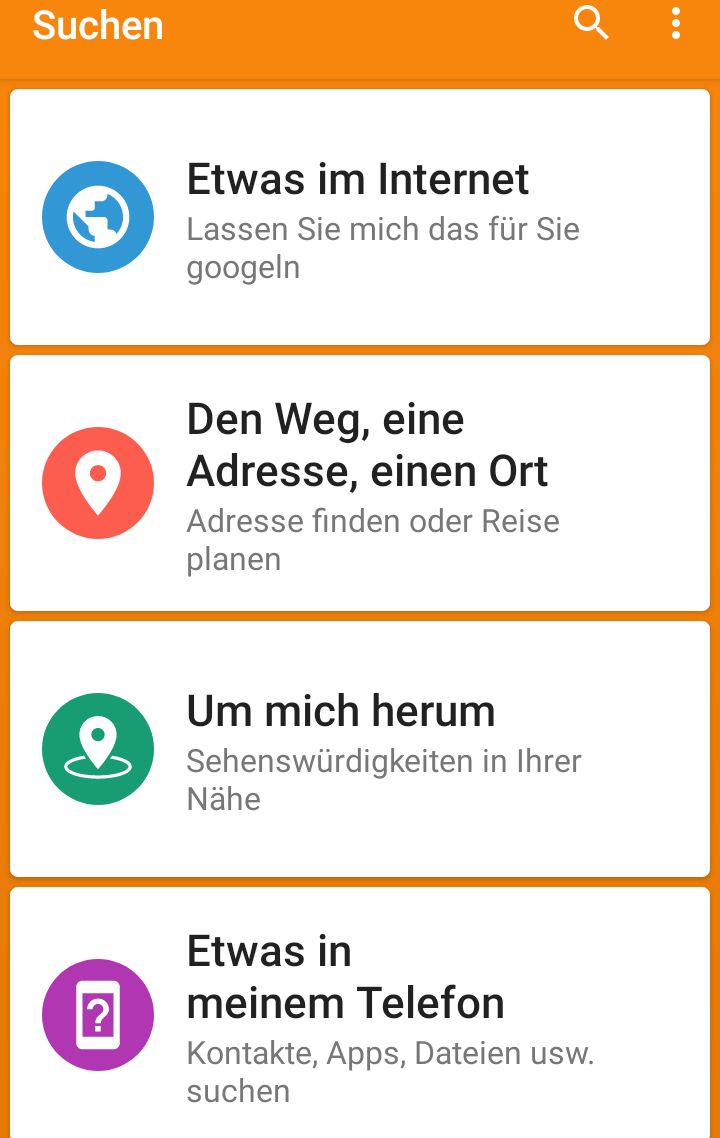Select 'Den Weg, eine Adresse, einen Ort'

pos(360,483)
